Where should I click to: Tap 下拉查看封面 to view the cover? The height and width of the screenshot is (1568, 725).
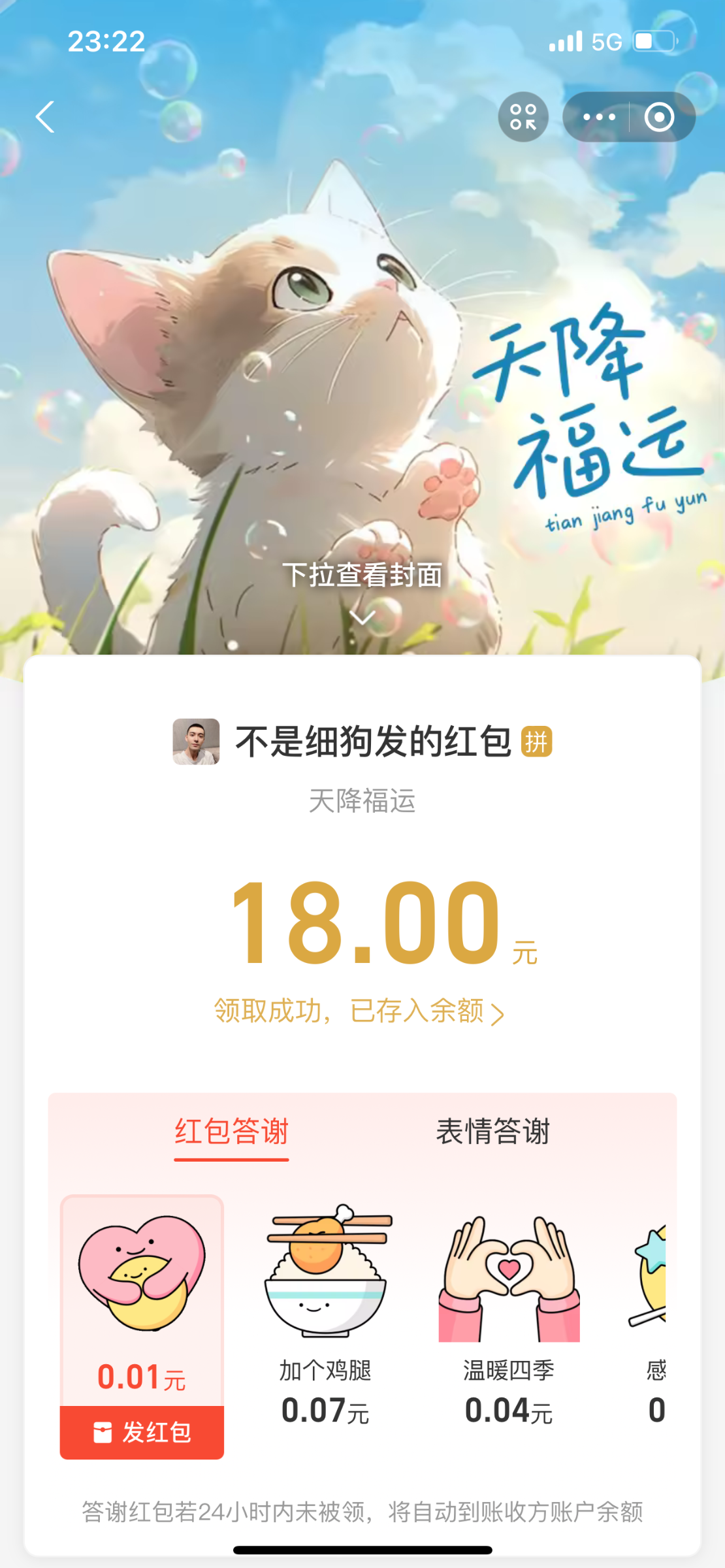(362, 576)
